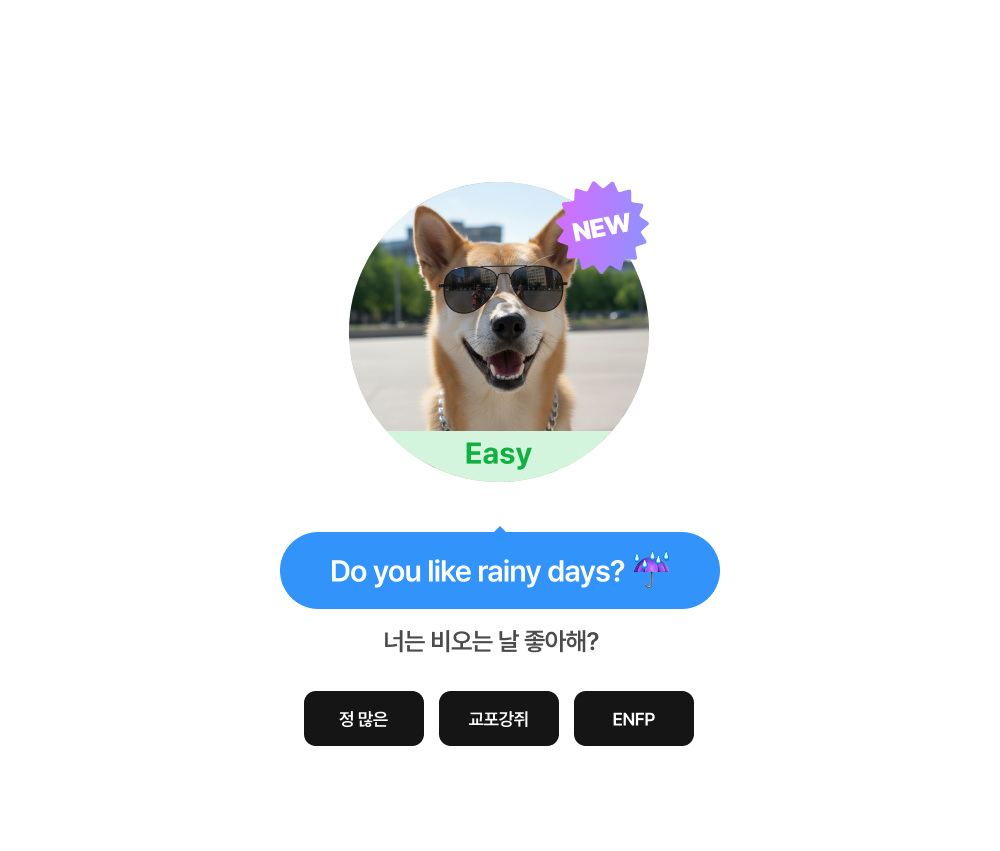
Task: Open the Easy dog character profile
Action: (x=498, y=332)
